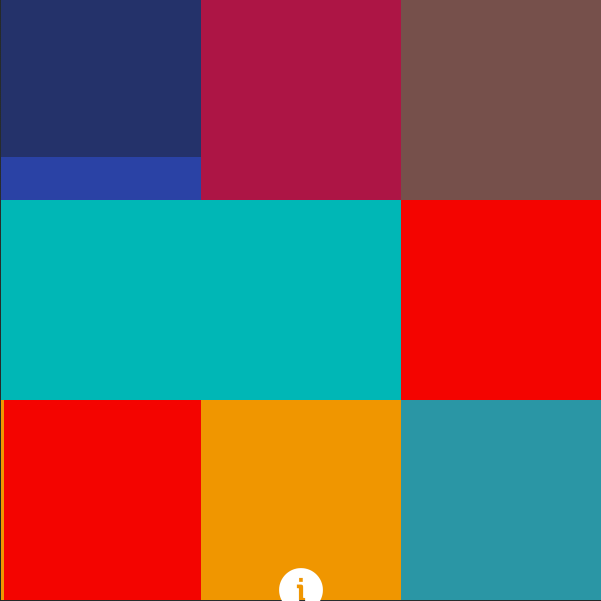This screenshot has height=601, width=601.
Task: Select the crimson tile
Action: click(x=301, y=100)
